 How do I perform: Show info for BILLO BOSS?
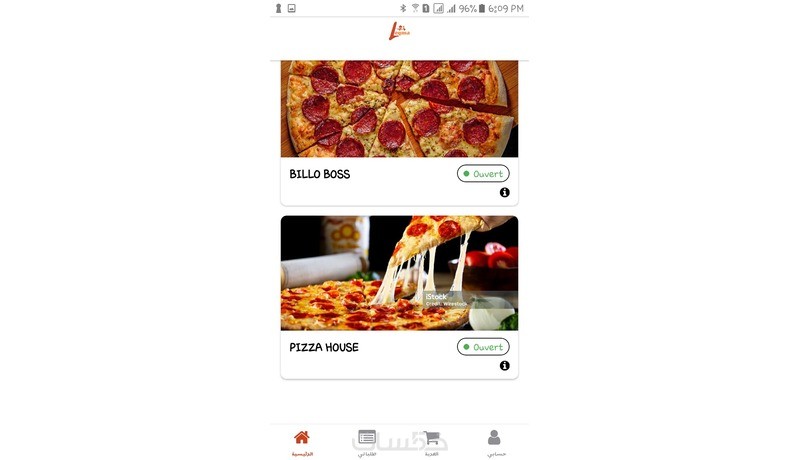click(x=504, y=193)
